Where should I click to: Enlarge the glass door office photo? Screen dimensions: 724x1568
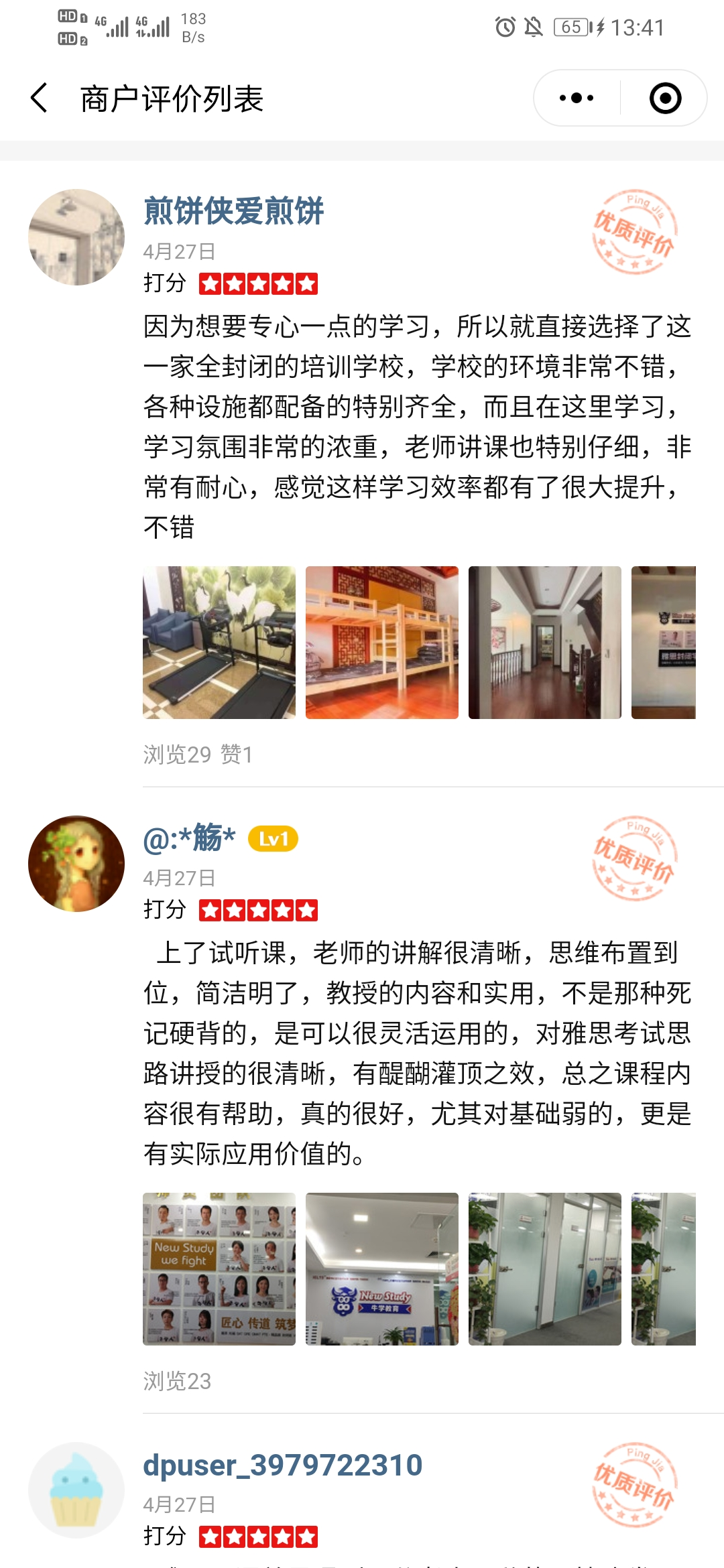tap(545, 1269)
